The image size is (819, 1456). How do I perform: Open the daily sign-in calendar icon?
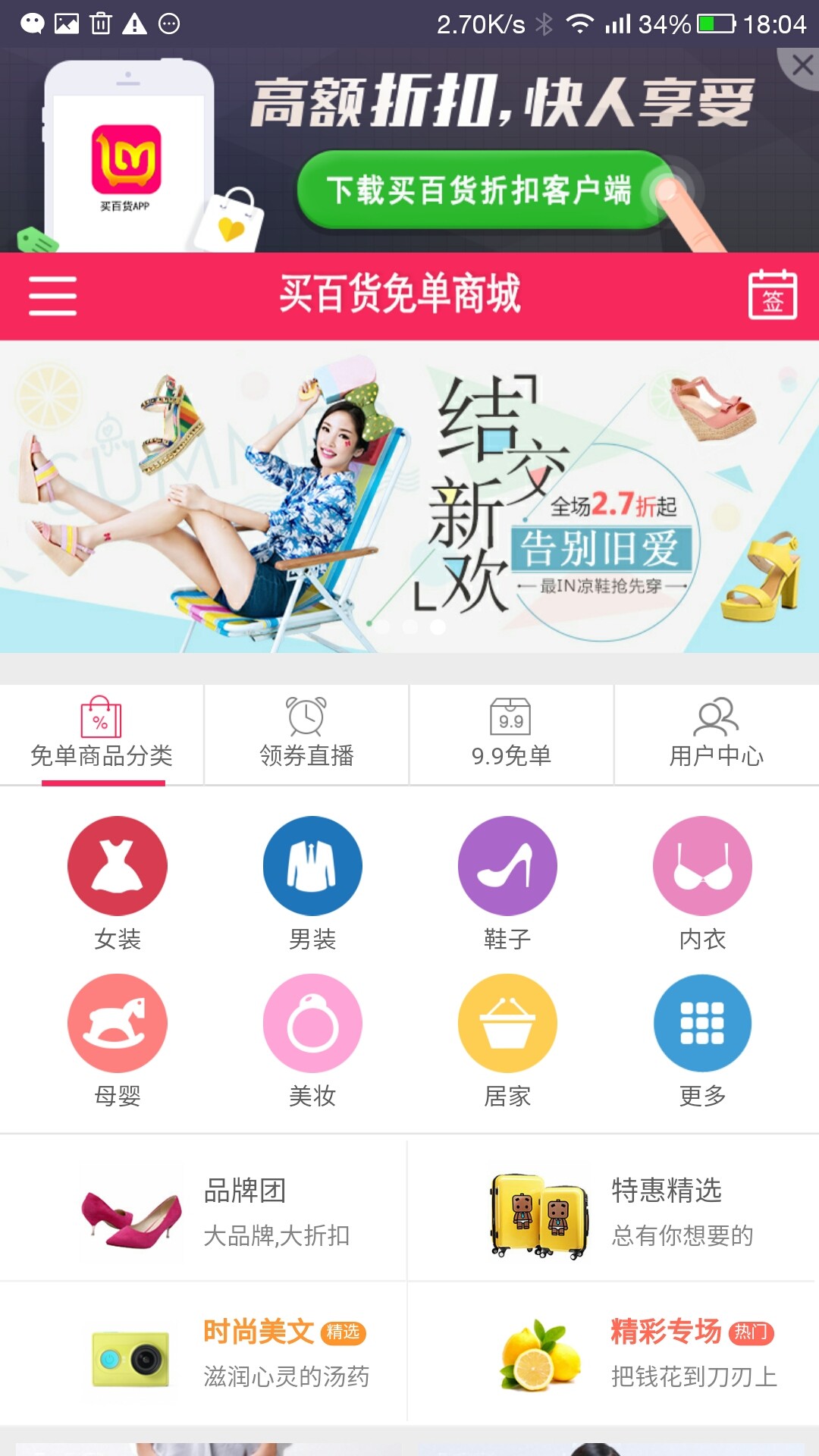[x=772, y=295]
